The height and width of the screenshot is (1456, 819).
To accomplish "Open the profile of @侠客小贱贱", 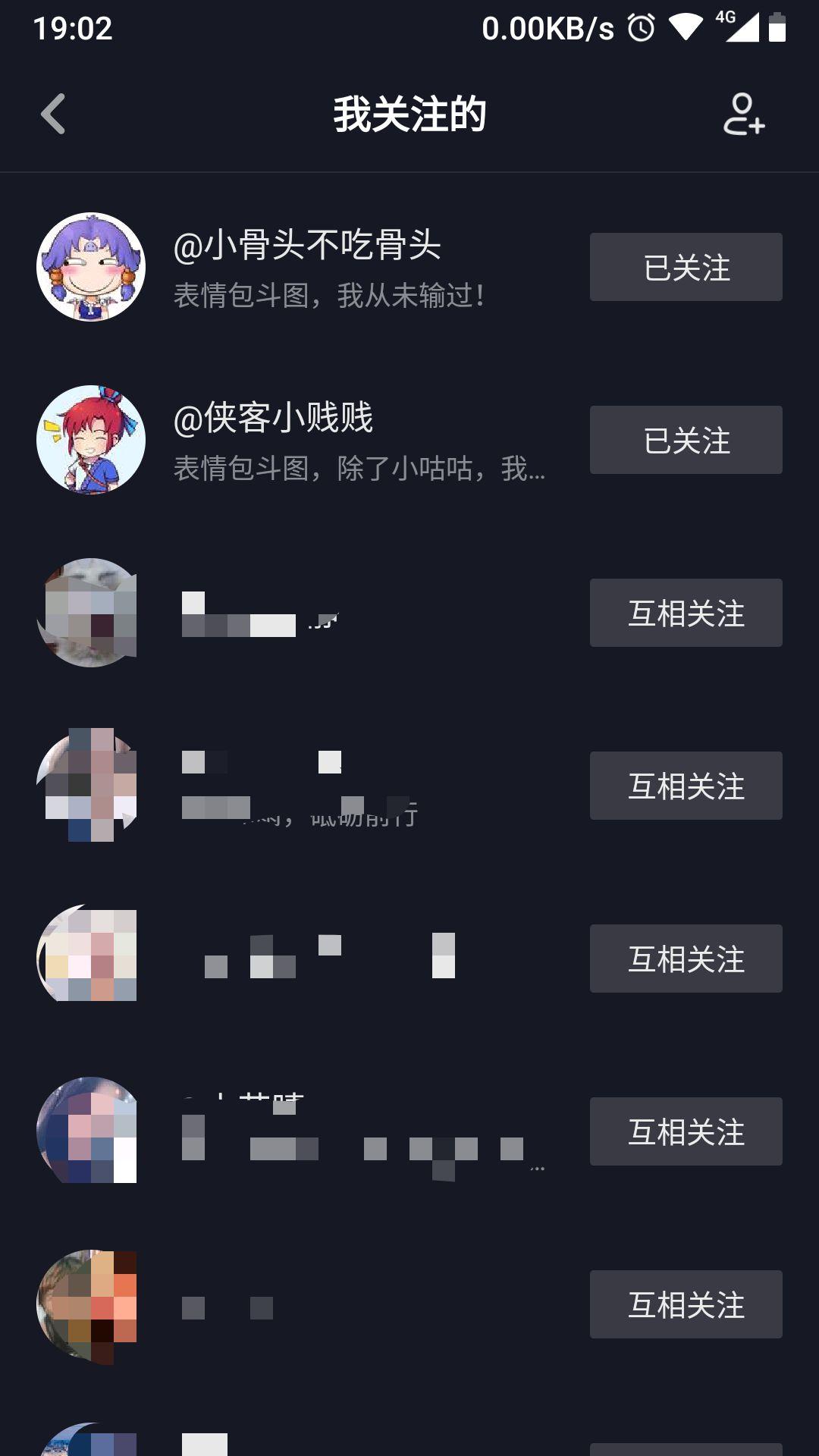I will 273,419.
